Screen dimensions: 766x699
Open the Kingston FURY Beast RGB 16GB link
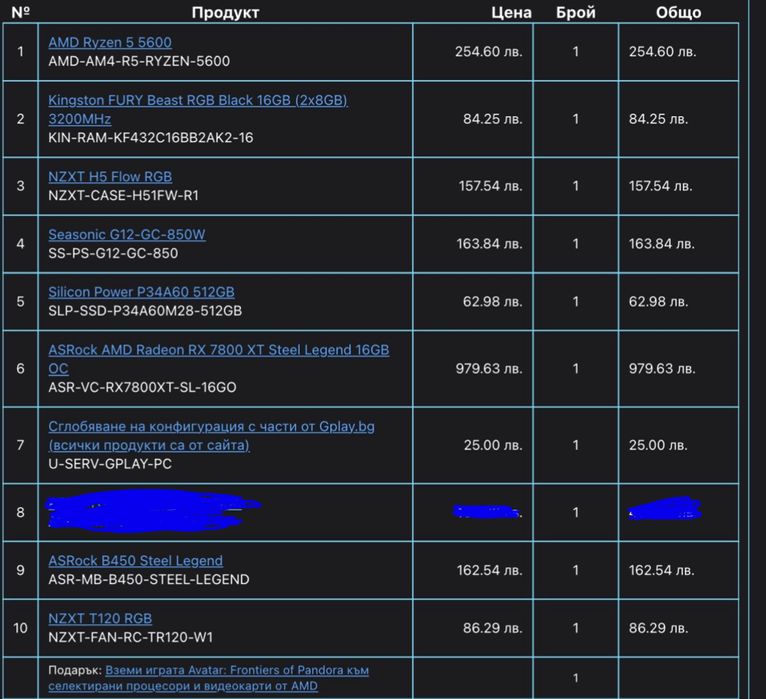point(197,100)
